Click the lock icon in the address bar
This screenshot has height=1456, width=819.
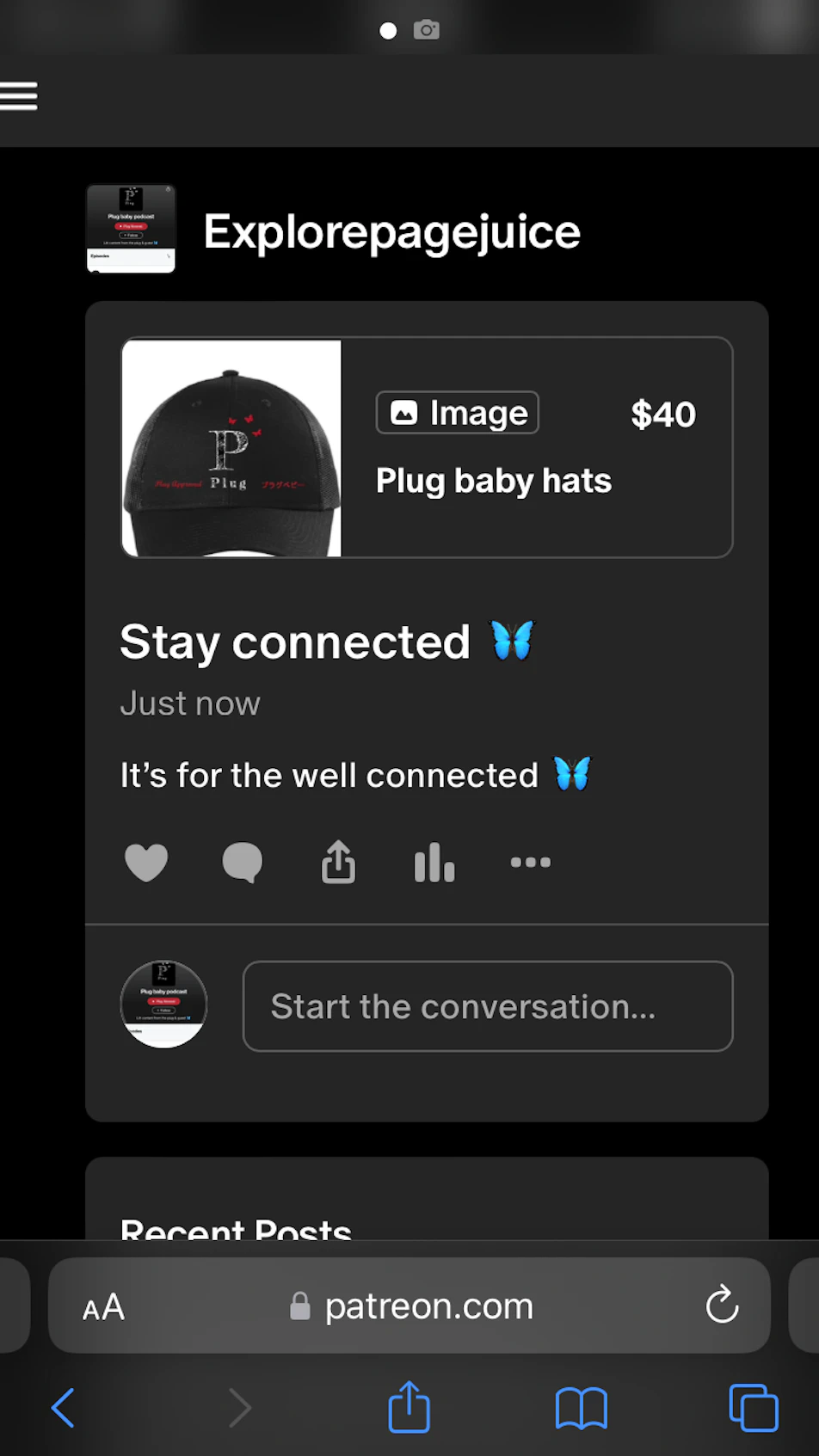click(x=299, y=1305)
